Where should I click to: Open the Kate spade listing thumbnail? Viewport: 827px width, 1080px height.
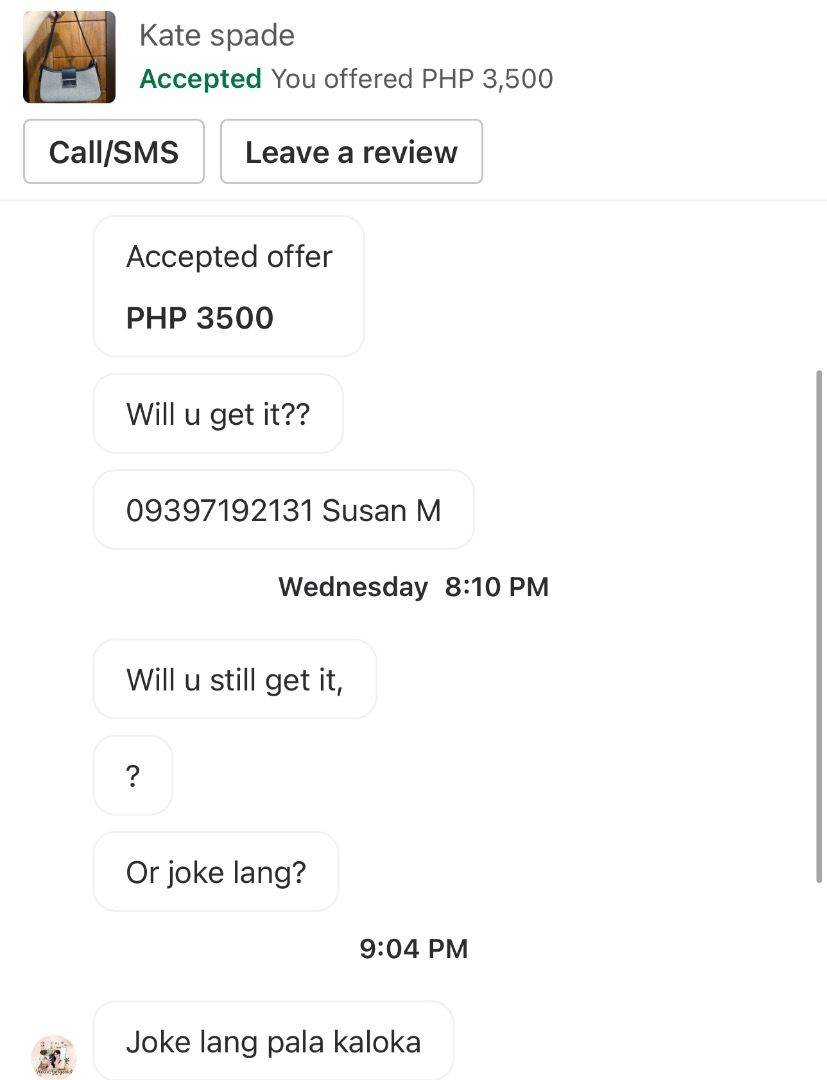(x=69, y=57)
